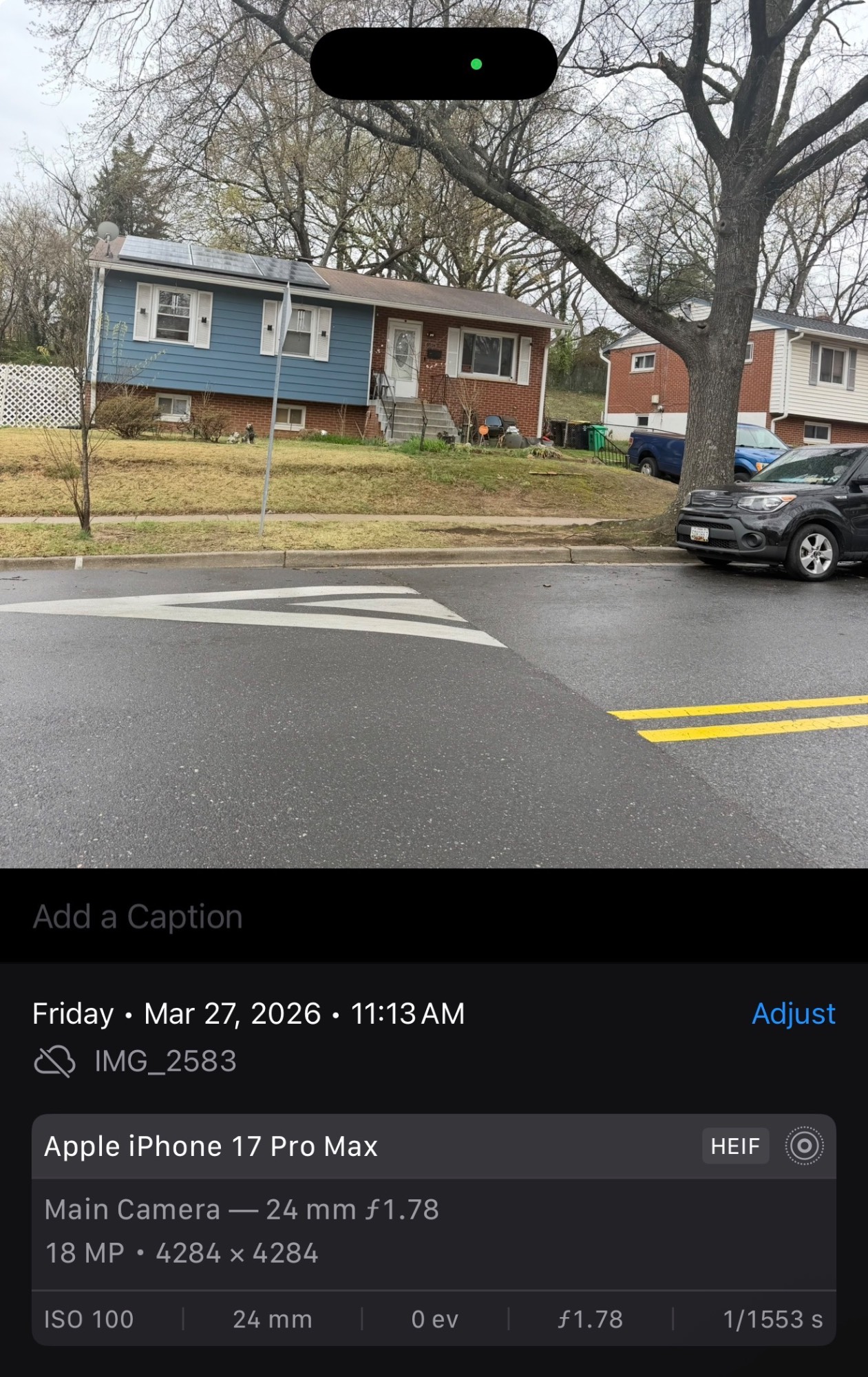Add a caption to the photo

tap(138, 917)
